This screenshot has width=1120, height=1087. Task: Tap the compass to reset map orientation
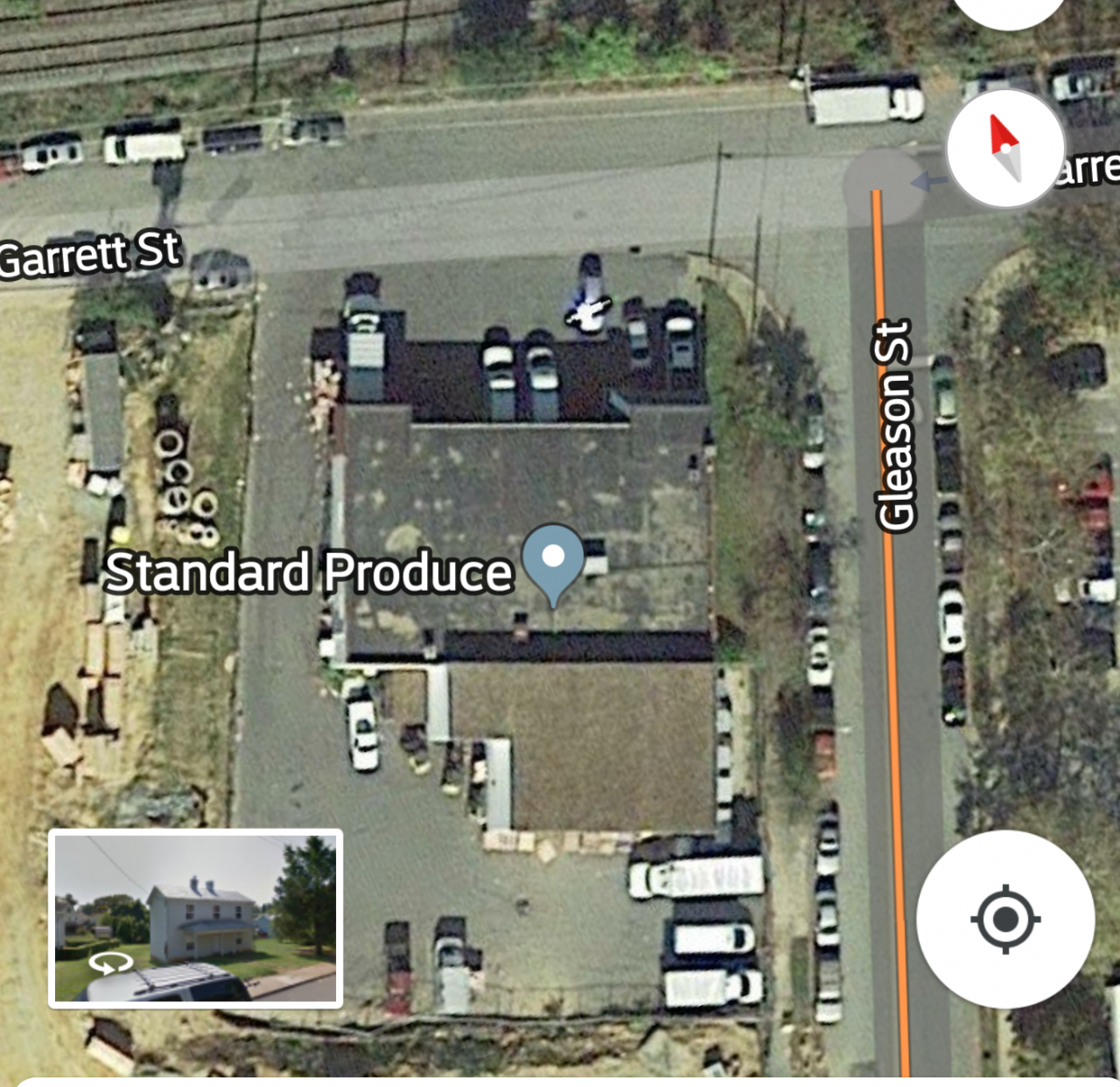coord(1005,149)
